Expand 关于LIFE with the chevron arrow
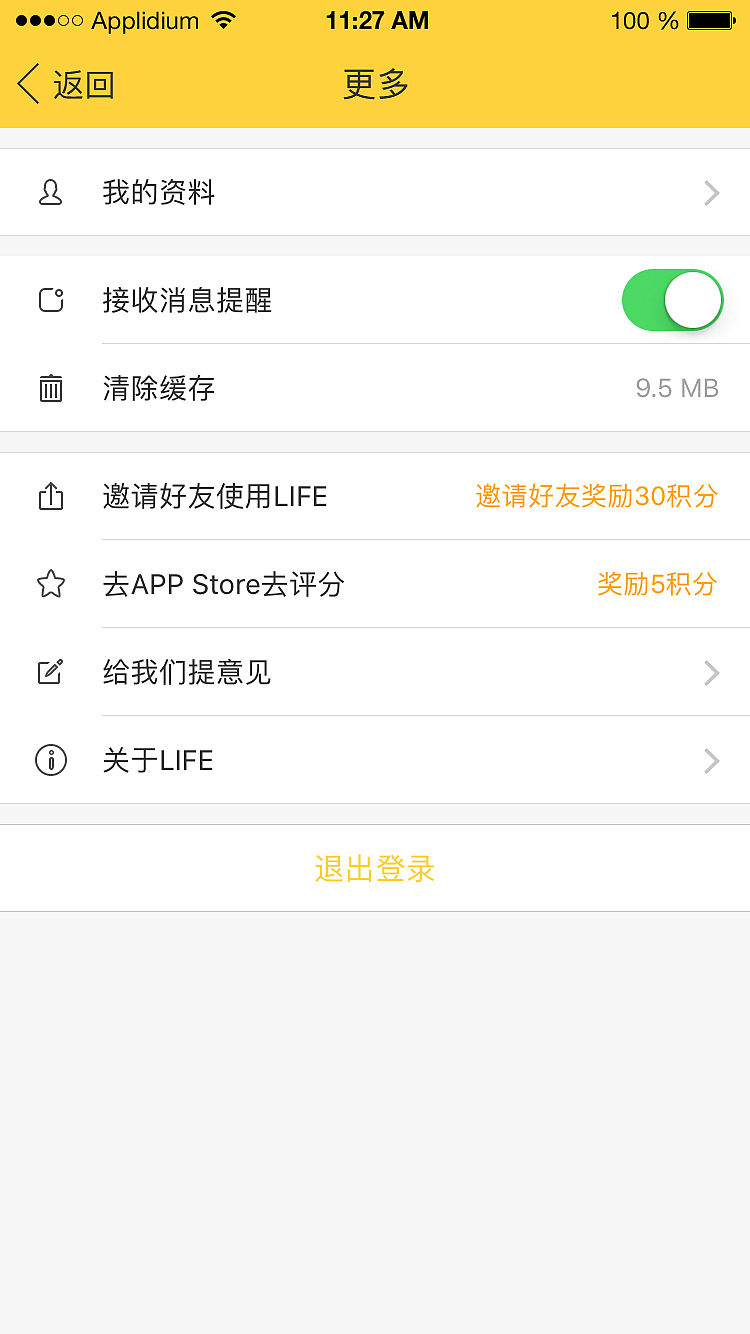 710,760
